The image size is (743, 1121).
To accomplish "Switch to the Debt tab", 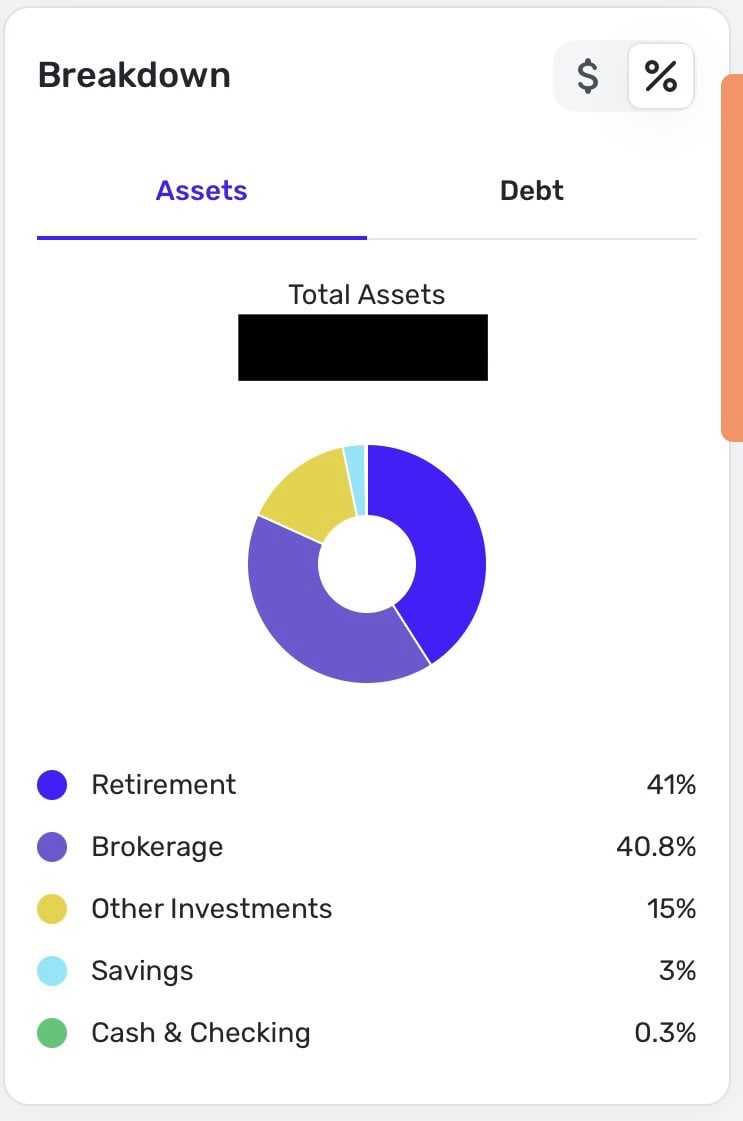I will pos(531,191).
